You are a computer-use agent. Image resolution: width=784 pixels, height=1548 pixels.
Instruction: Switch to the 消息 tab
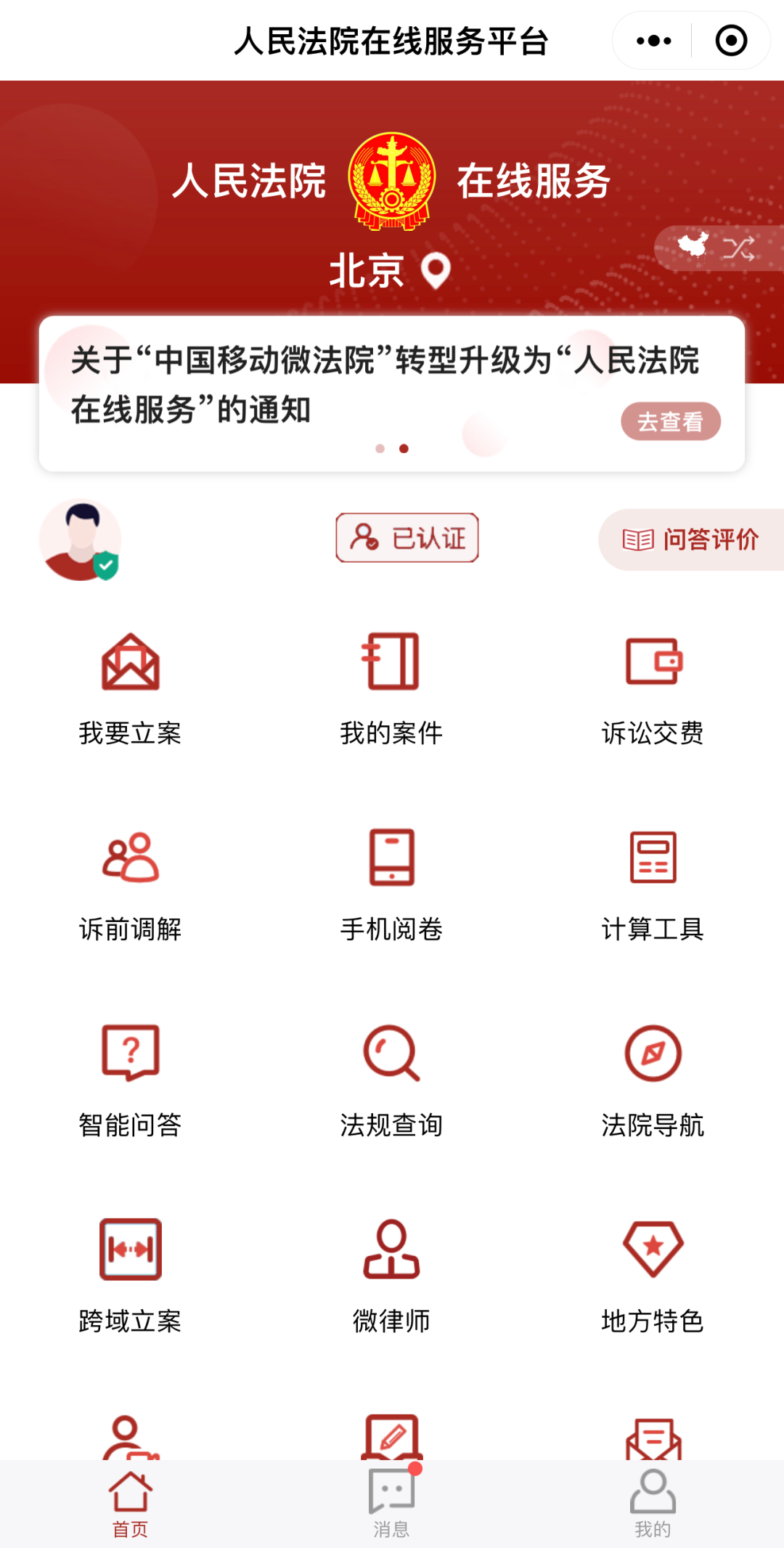[391, 1503]
